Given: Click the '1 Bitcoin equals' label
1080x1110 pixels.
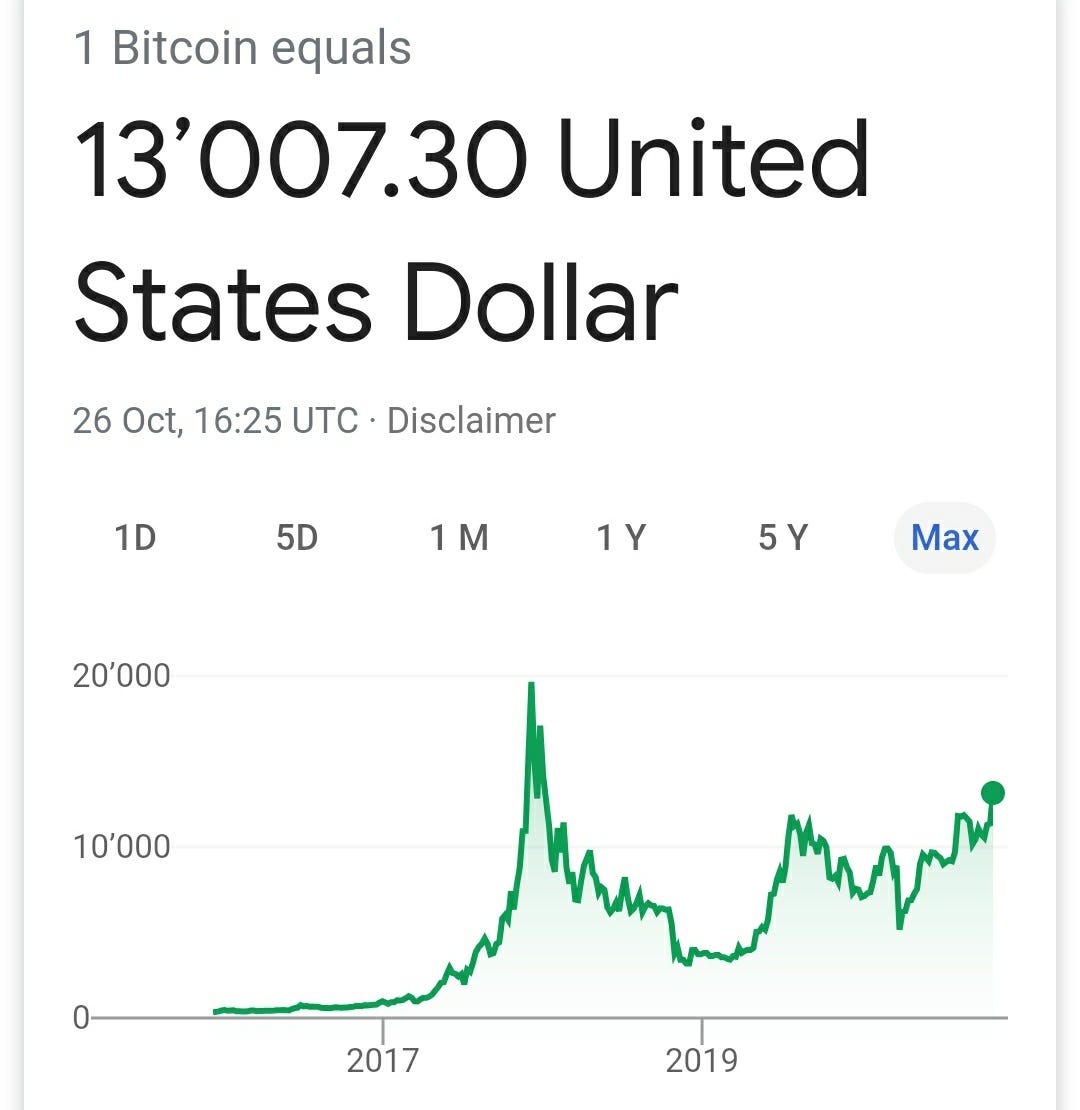Looking at the screenshot, I should tap(243, 46).
